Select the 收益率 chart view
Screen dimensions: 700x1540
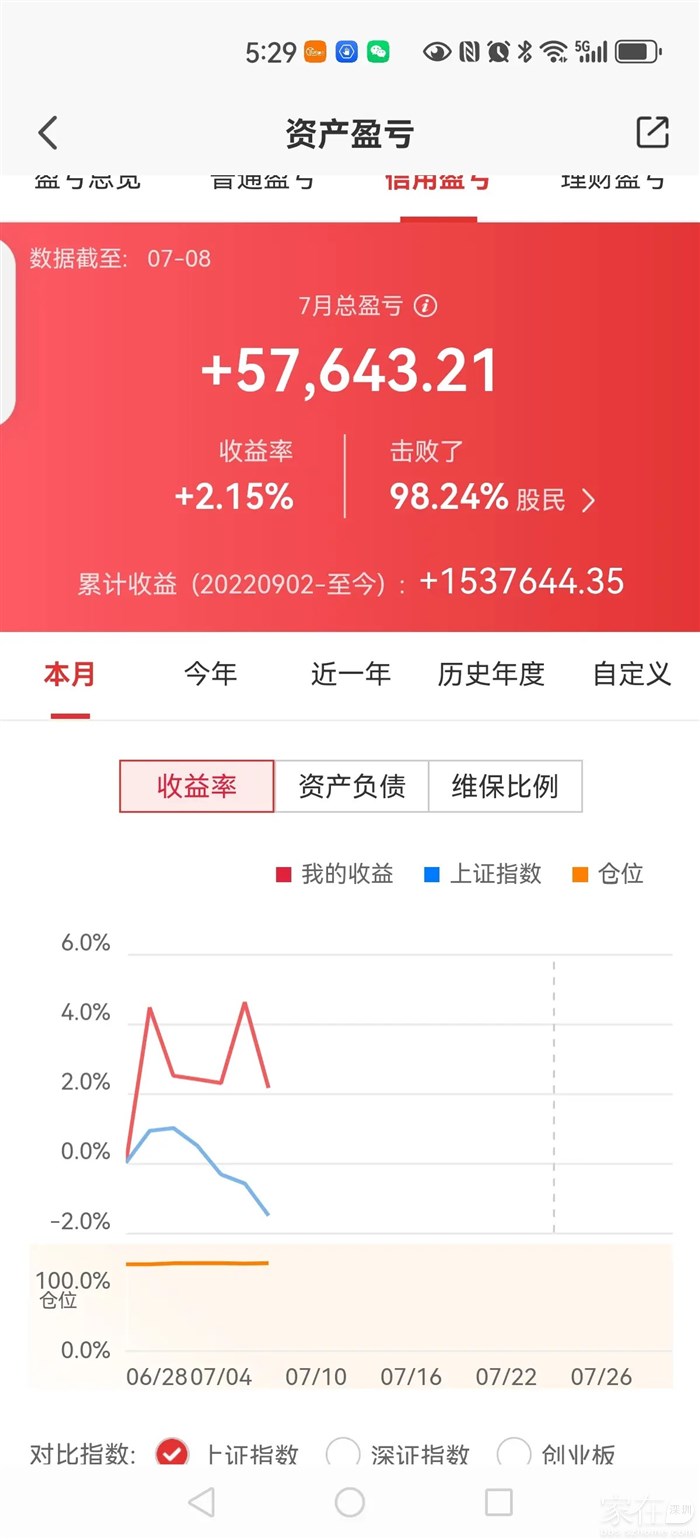[197, 786]
